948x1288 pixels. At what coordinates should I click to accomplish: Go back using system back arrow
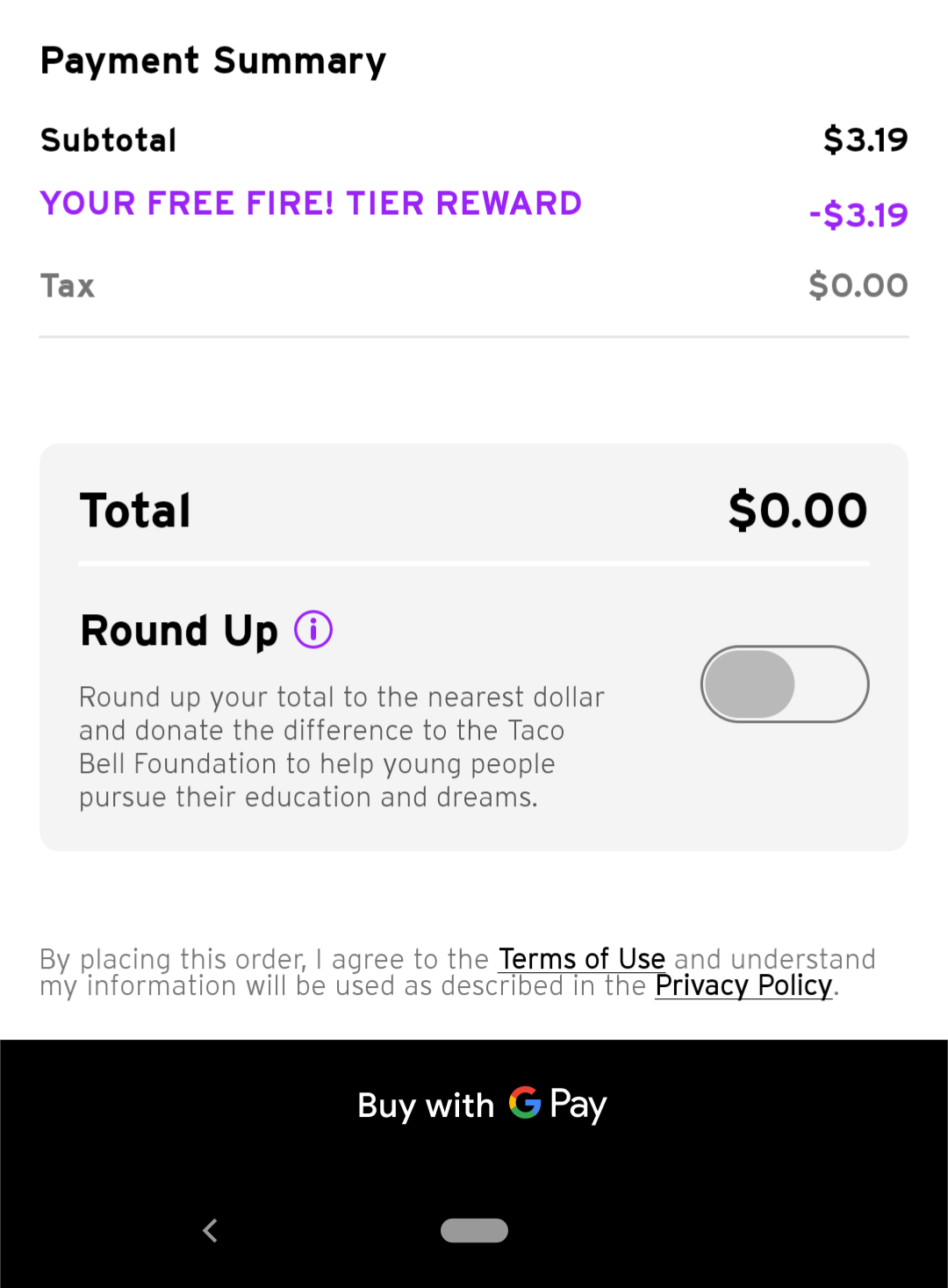click(210, 1231)
